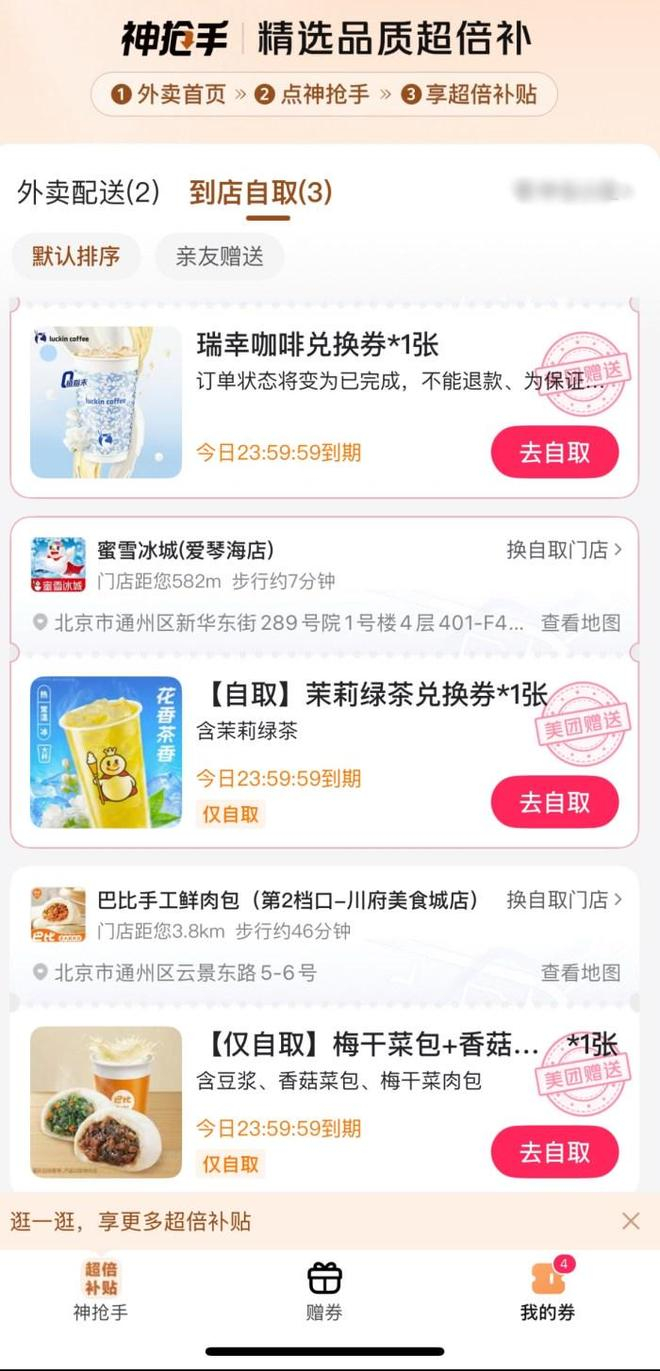This screenshot has width=660, height=1371.
Task: Go to the 赠券 tab
Action: coord(324,1292)
